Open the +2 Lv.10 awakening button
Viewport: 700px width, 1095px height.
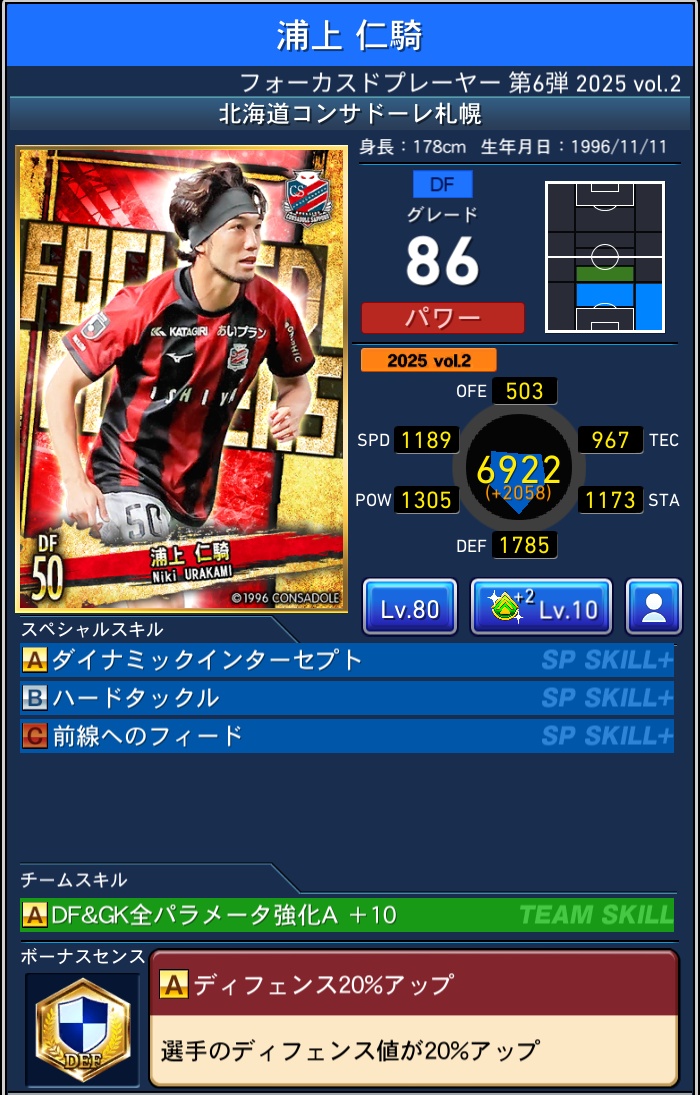point(541,607)
